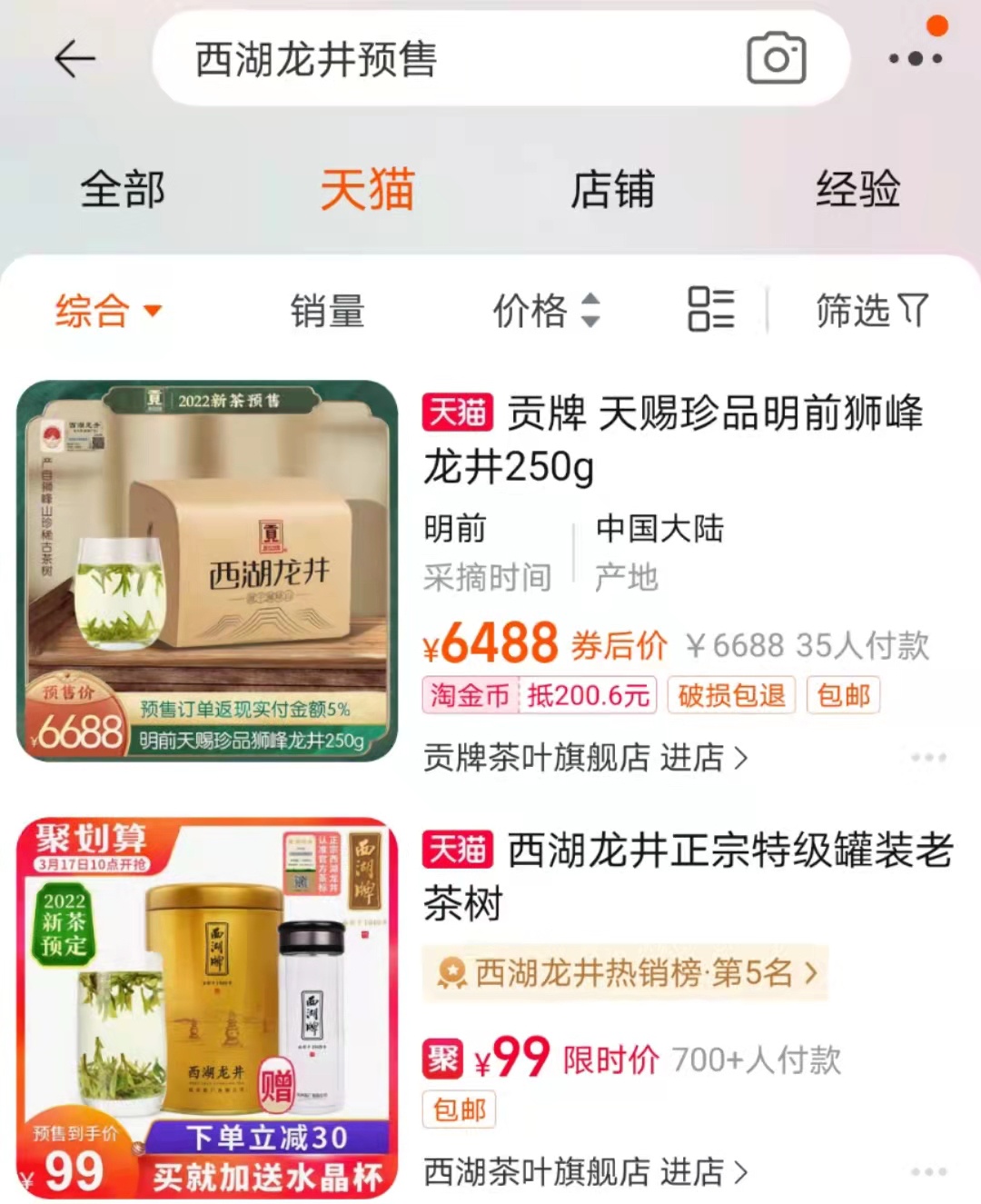This screenshot has width=981, height=1204.
Task: Open camera image search
Action: (x=776, y=59)
